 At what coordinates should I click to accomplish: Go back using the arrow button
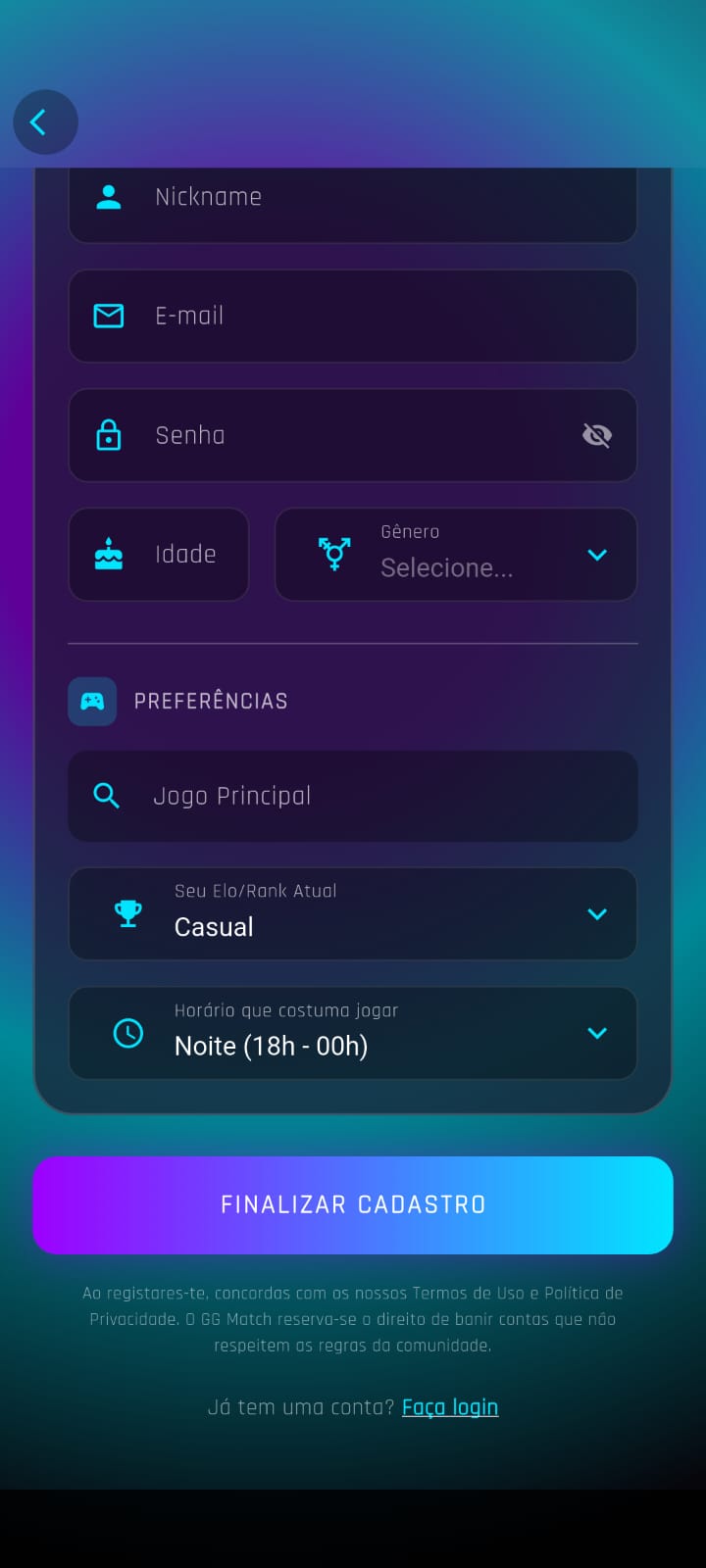45,122
